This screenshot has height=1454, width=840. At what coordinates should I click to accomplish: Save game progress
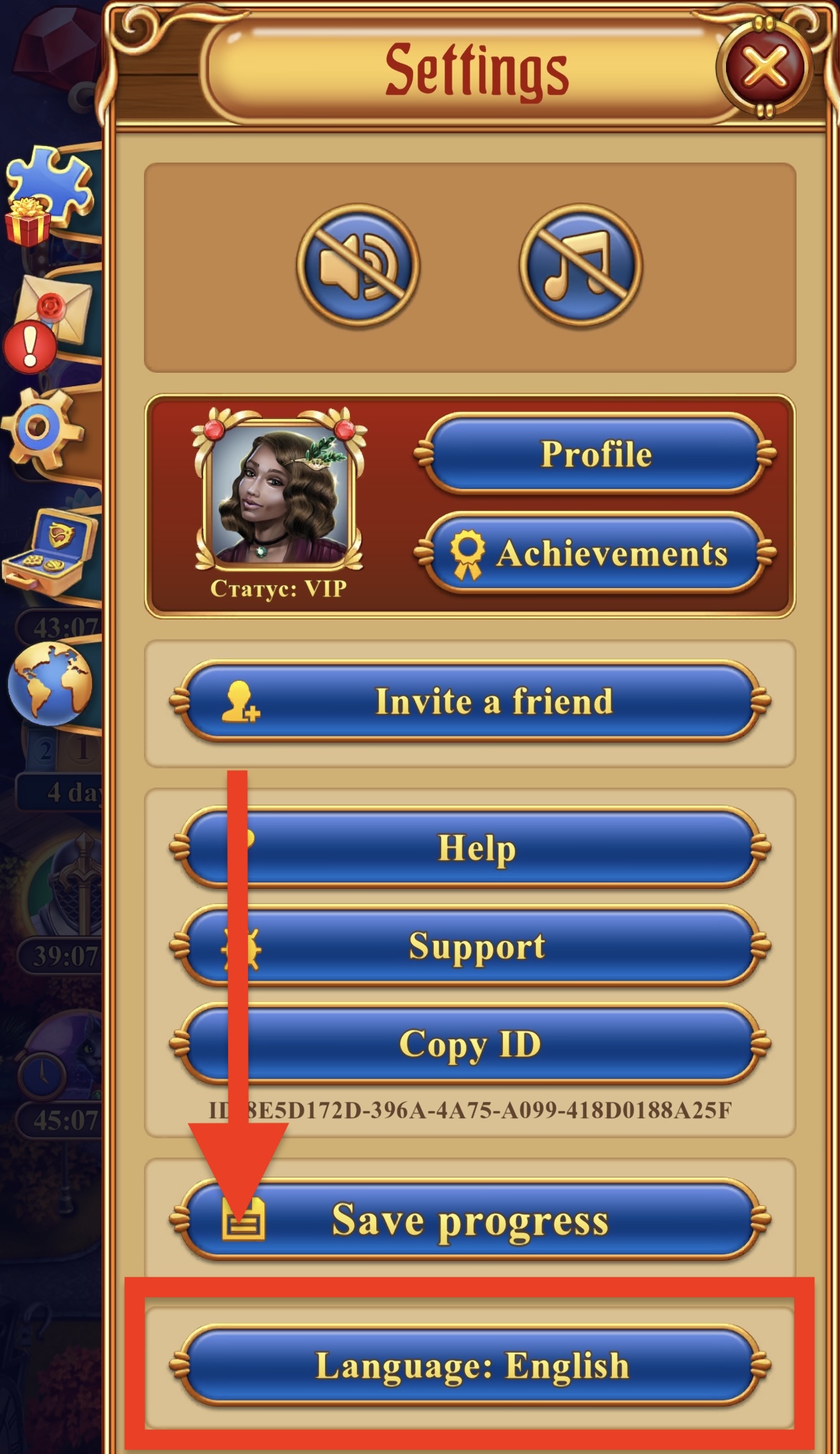click(x=470, y=1220)
